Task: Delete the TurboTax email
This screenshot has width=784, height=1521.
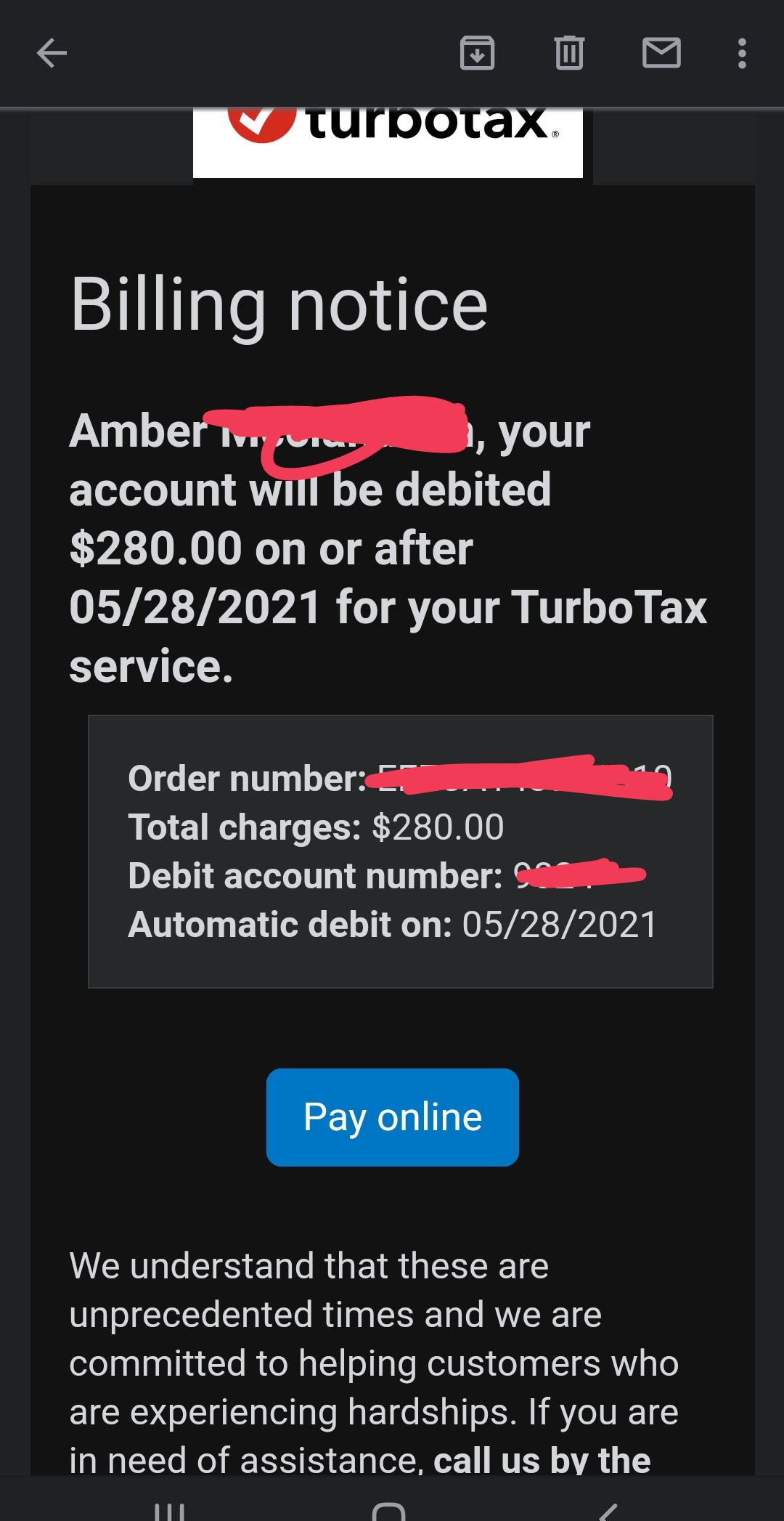Action: click(x=568, y=53)
